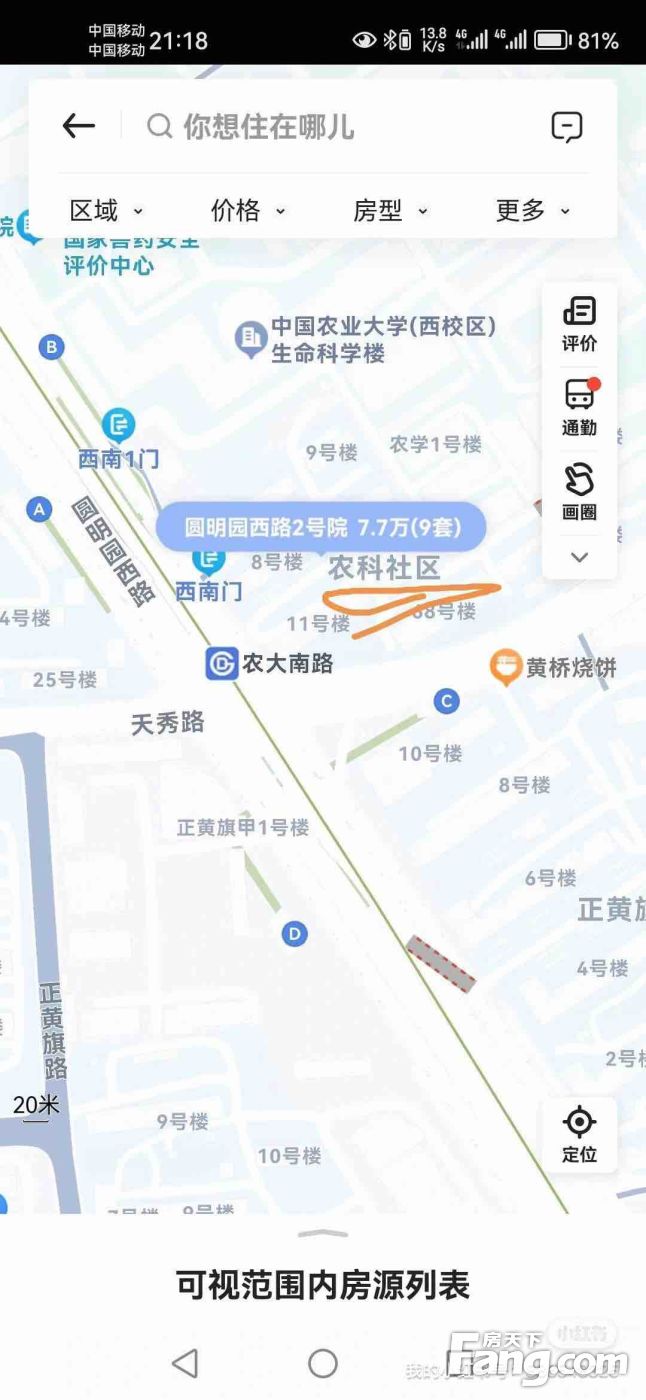Tap the 定位 locate button
The width and height of the screenshot is (646, 1400).
tap(579, 1133)
